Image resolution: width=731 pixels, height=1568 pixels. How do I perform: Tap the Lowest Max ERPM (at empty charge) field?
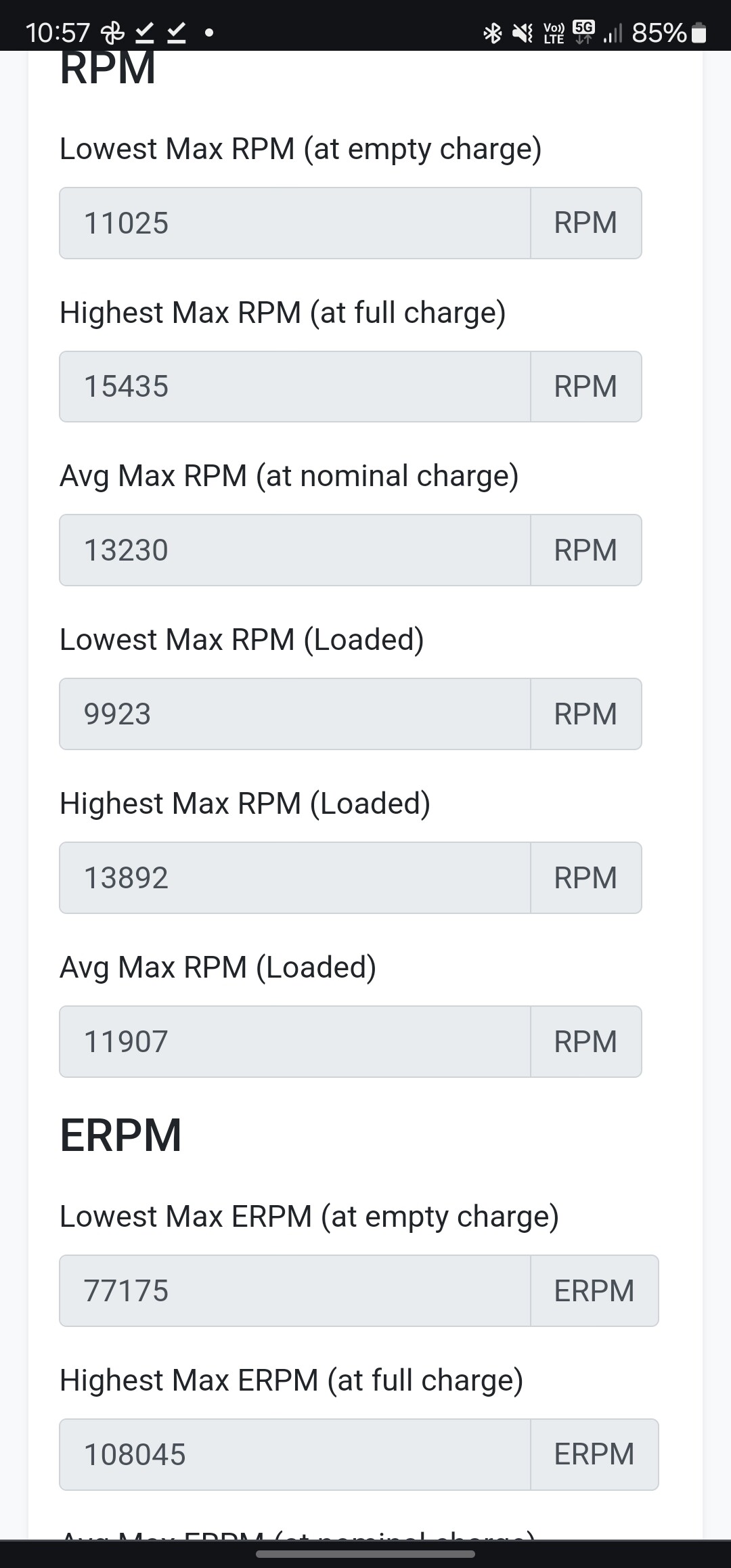point(295,1291)
